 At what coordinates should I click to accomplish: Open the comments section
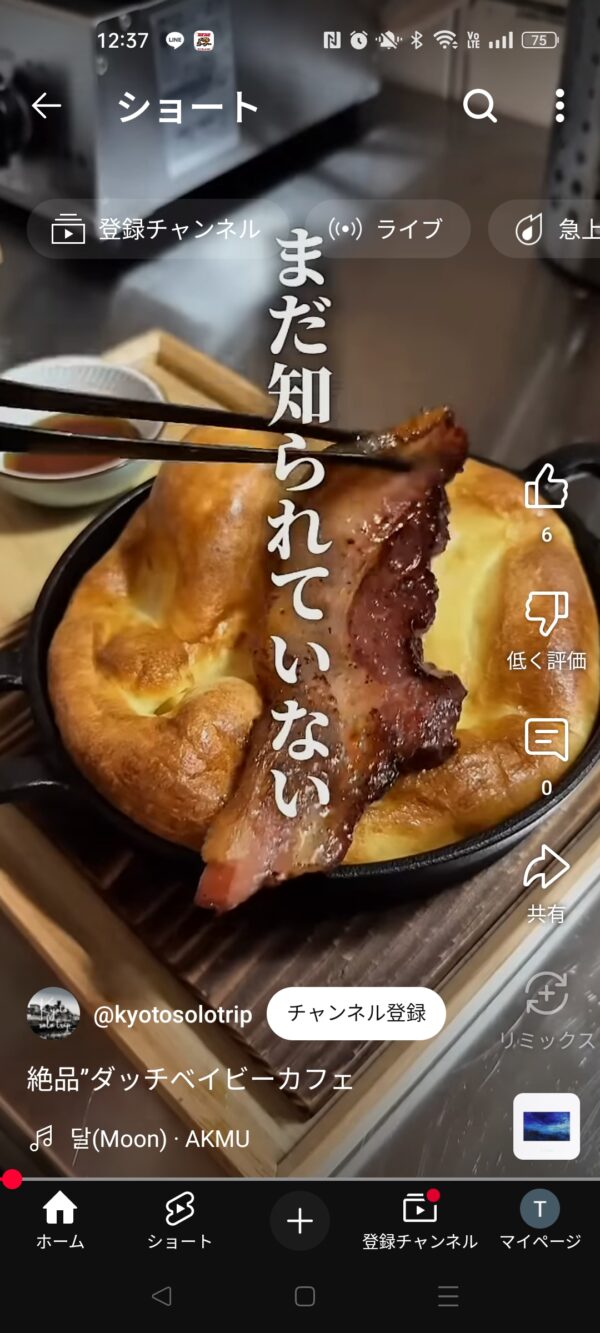point(546,741)
